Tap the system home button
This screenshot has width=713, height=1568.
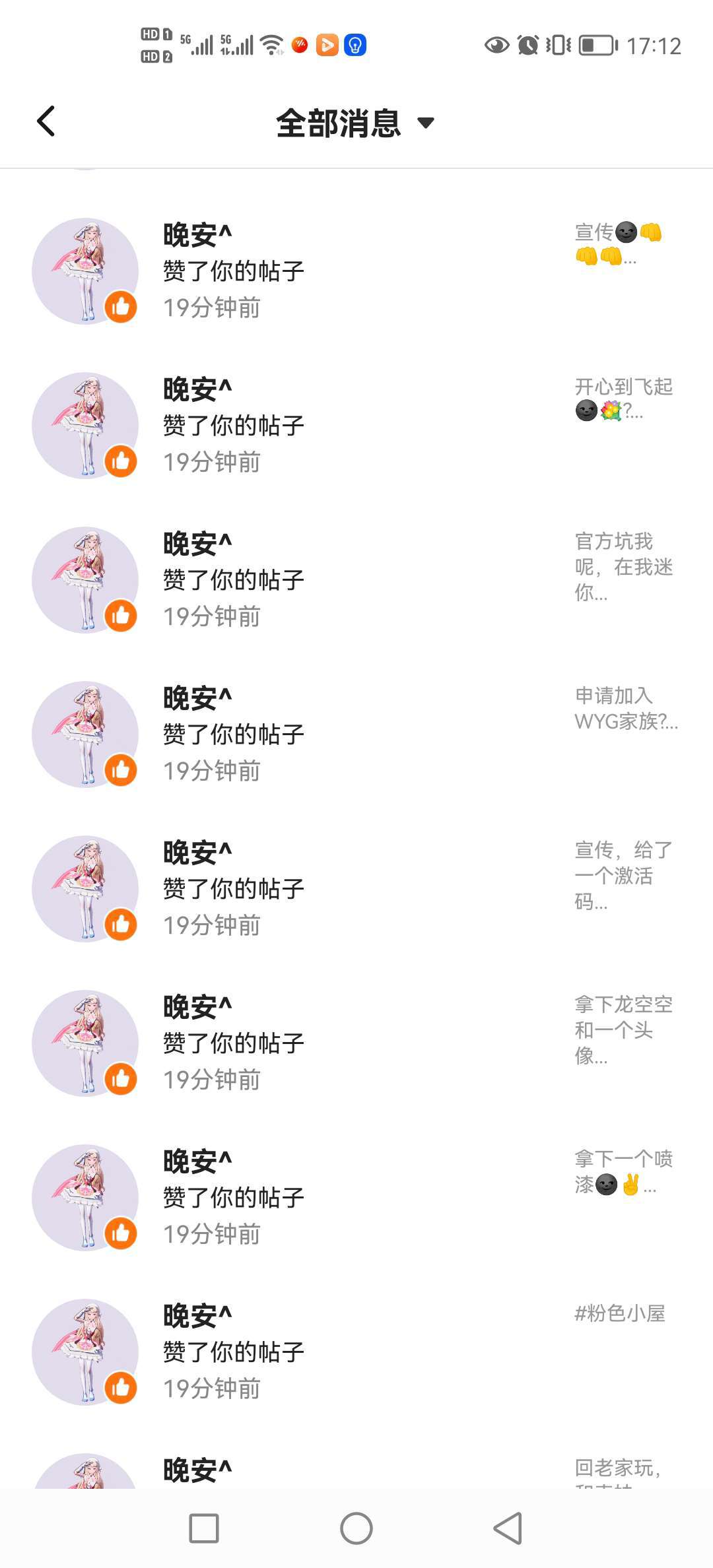(356, 1528)
